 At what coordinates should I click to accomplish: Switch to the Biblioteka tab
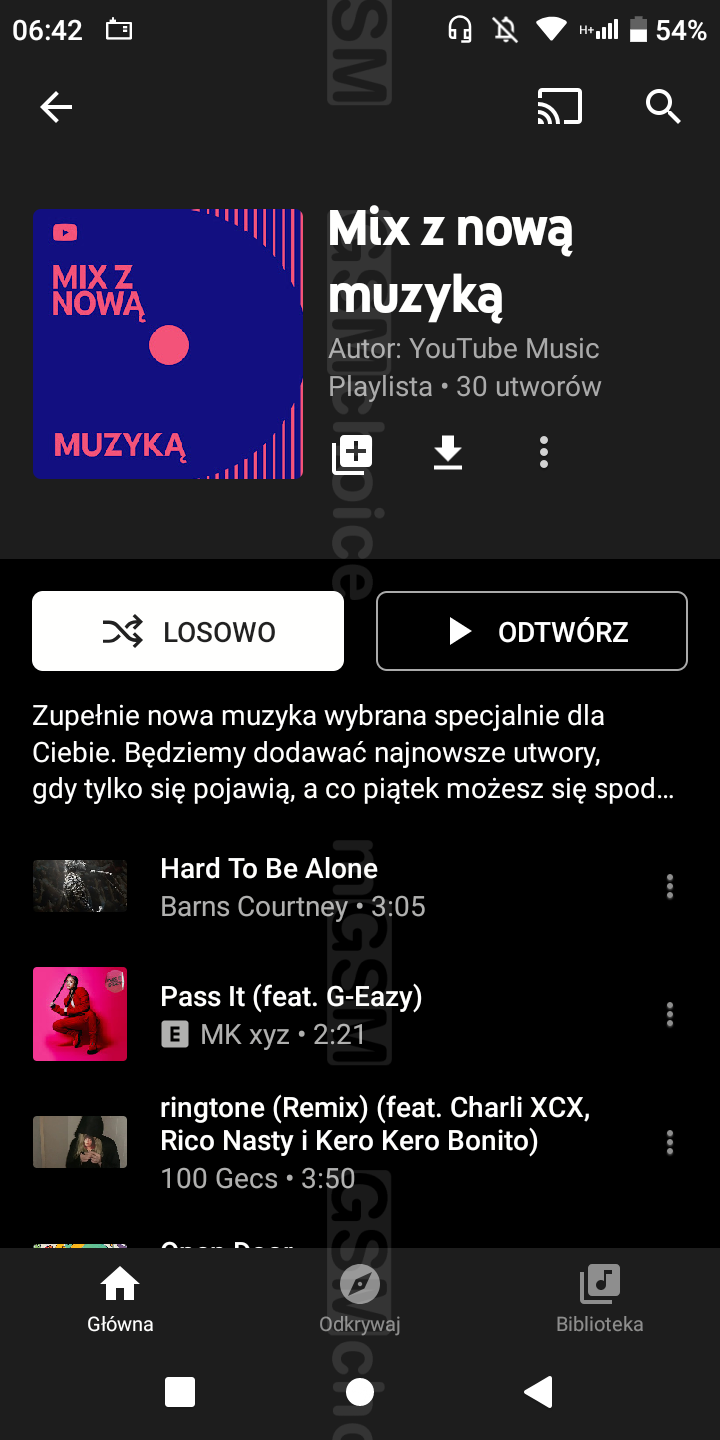600,1300
